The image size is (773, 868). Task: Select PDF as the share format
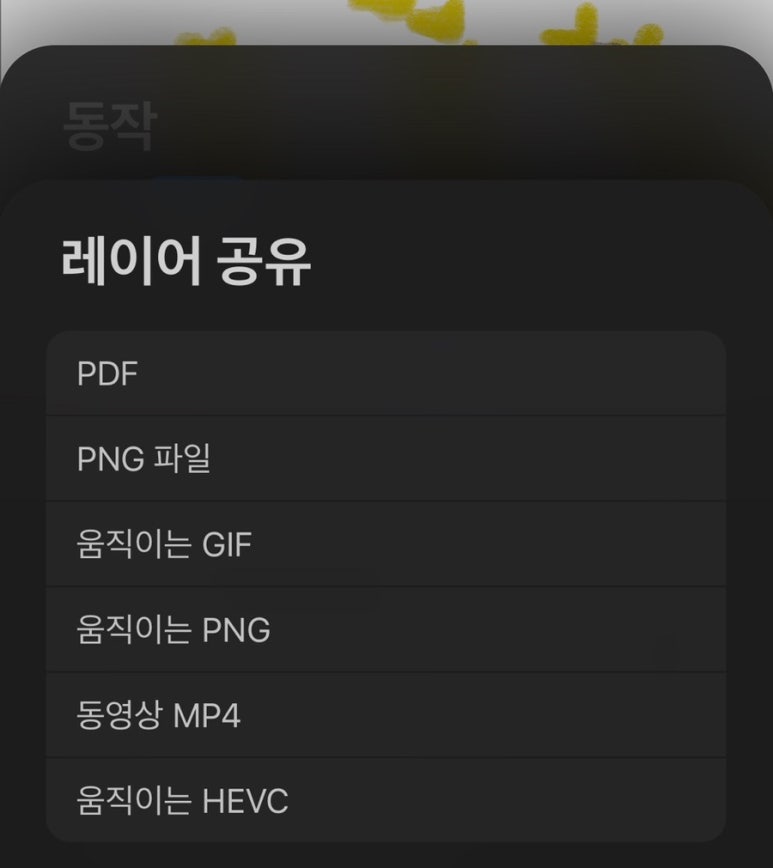tap(385, 374)
